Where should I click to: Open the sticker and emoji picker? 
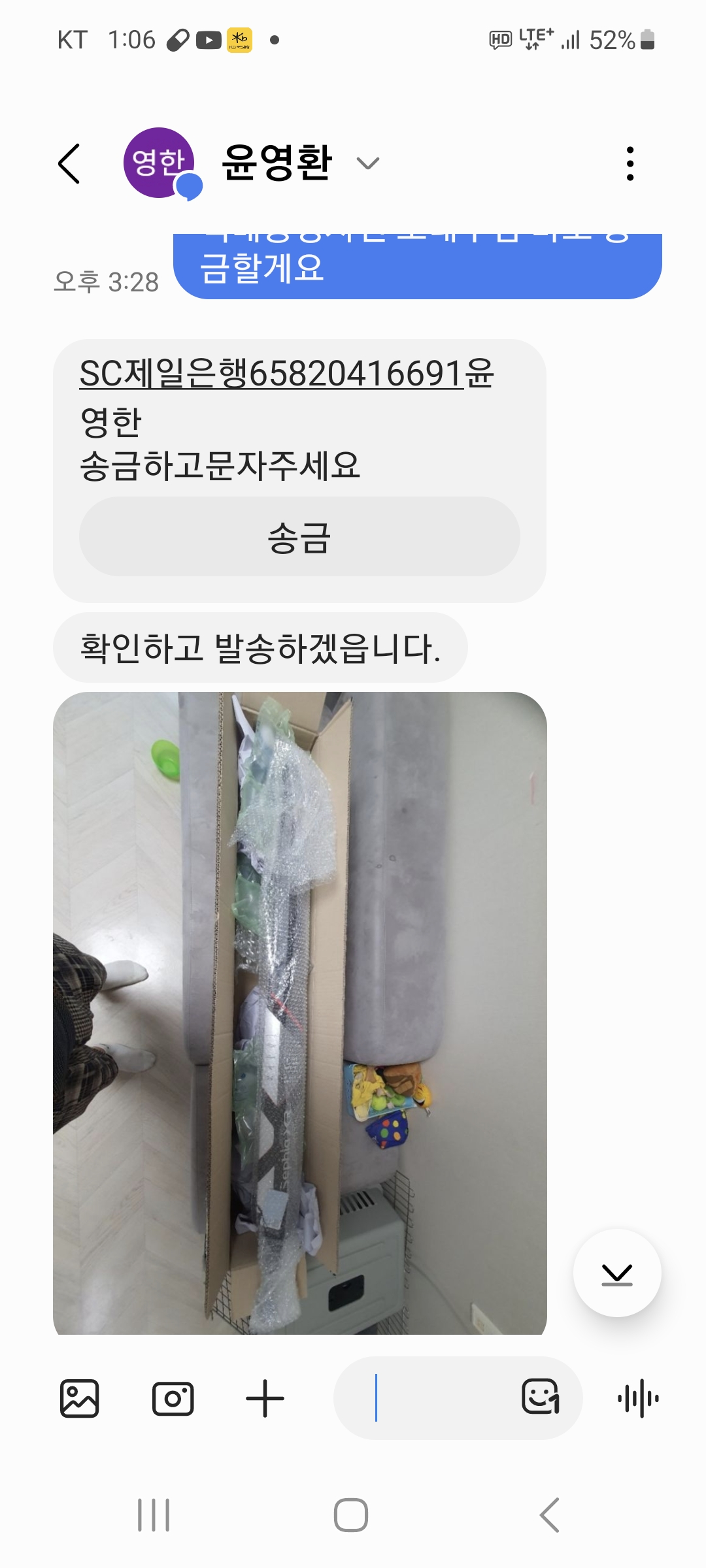(541, 1397)
